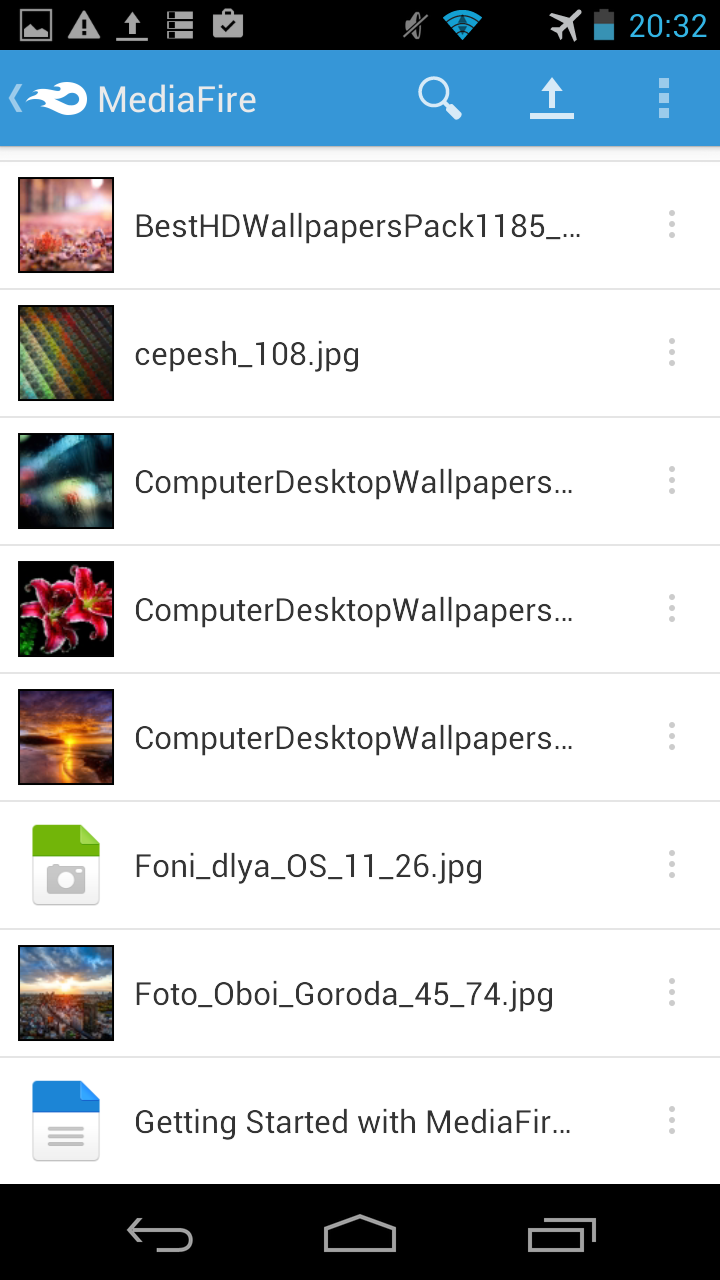Tap the system back button
Image resolution: width=720 pixels, height=1280 pixels.
(160, 1235)
